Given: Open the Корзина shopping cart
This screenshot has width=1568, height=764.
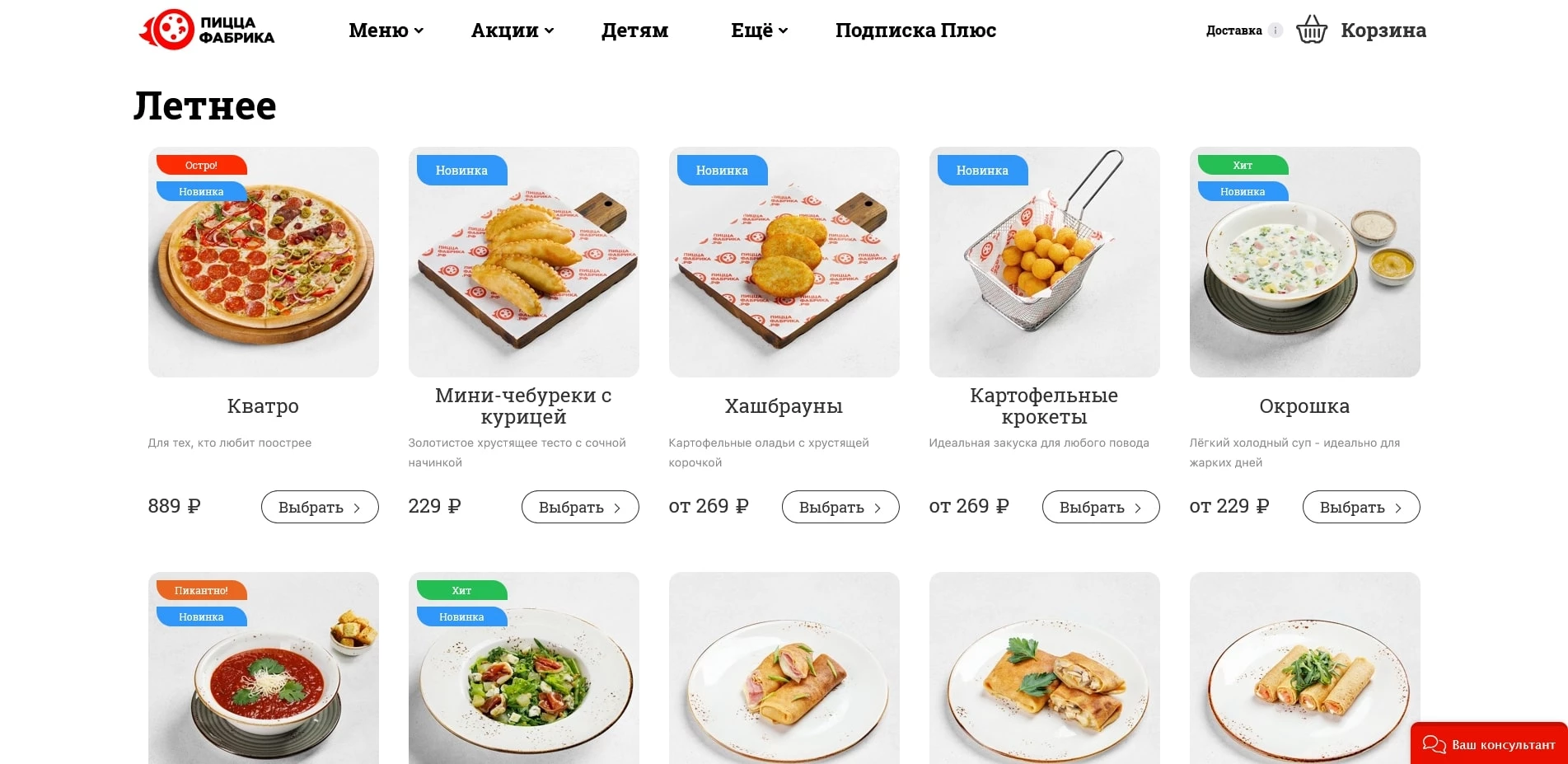Looking at the screenshot, I should click(x=1361, y=30).
